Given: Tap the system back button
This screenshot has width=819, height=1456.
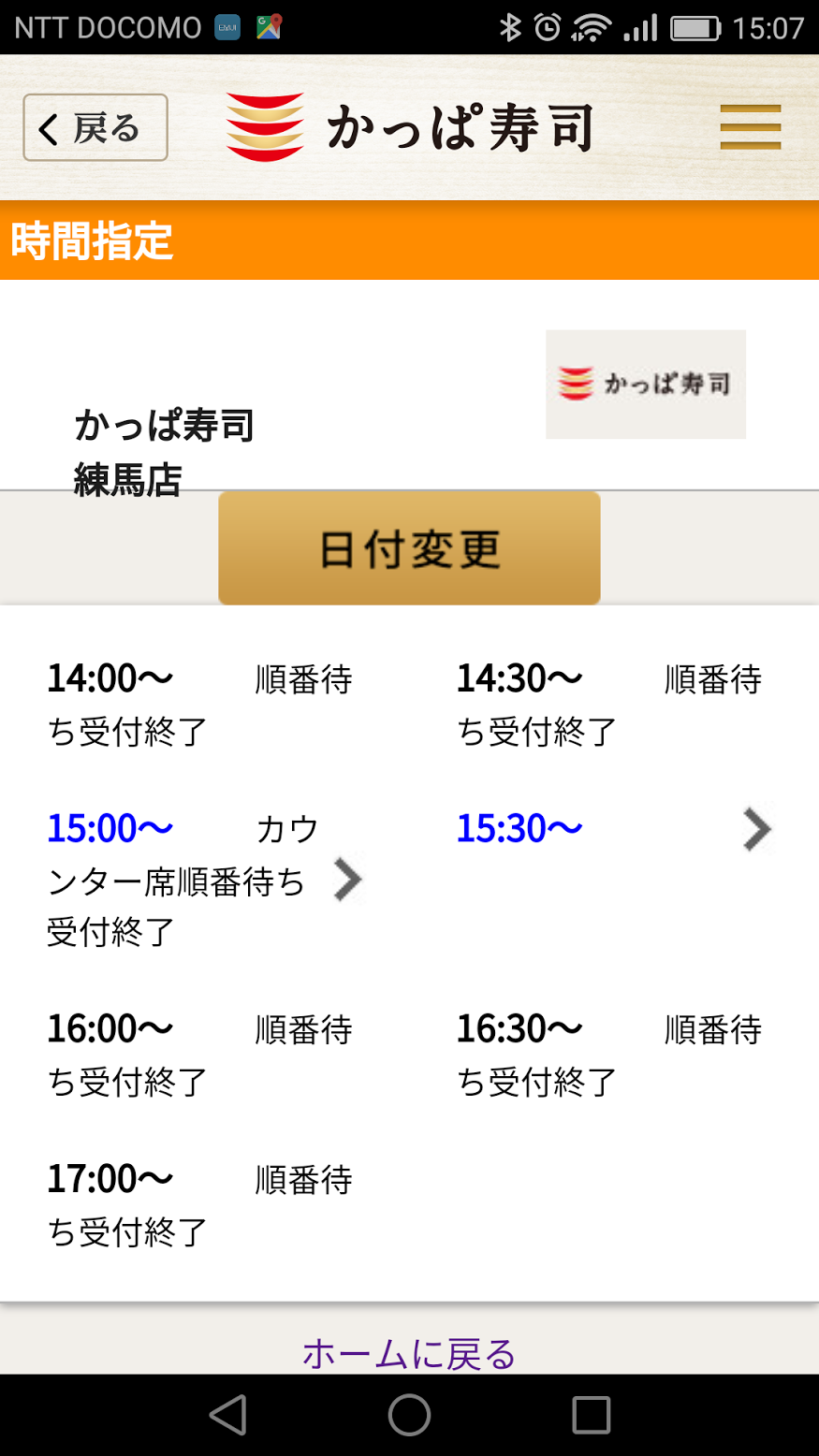Looking at the screenshot, I should pos(227,1415).
